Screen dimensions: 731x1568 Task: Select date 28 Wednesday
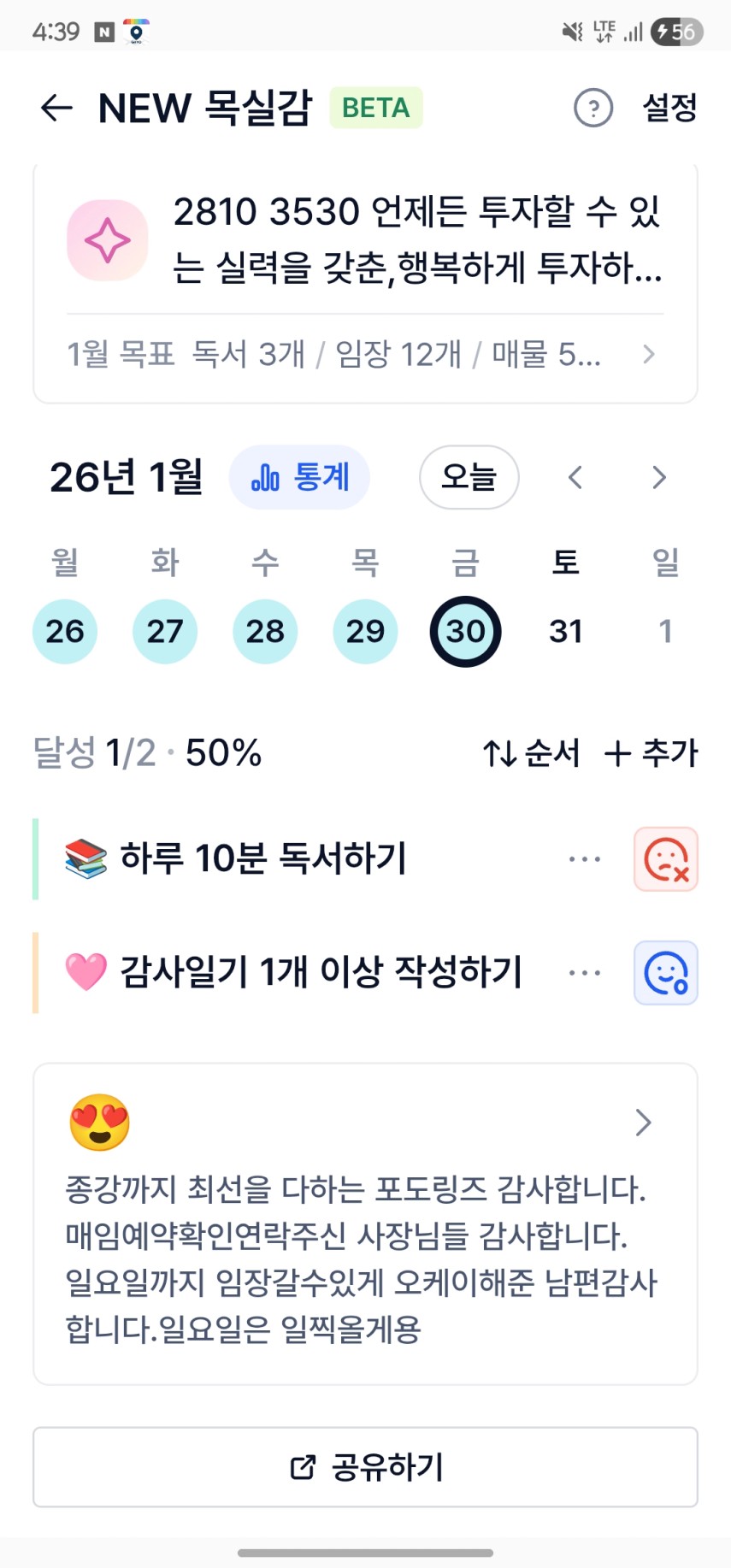coord(265,632)
